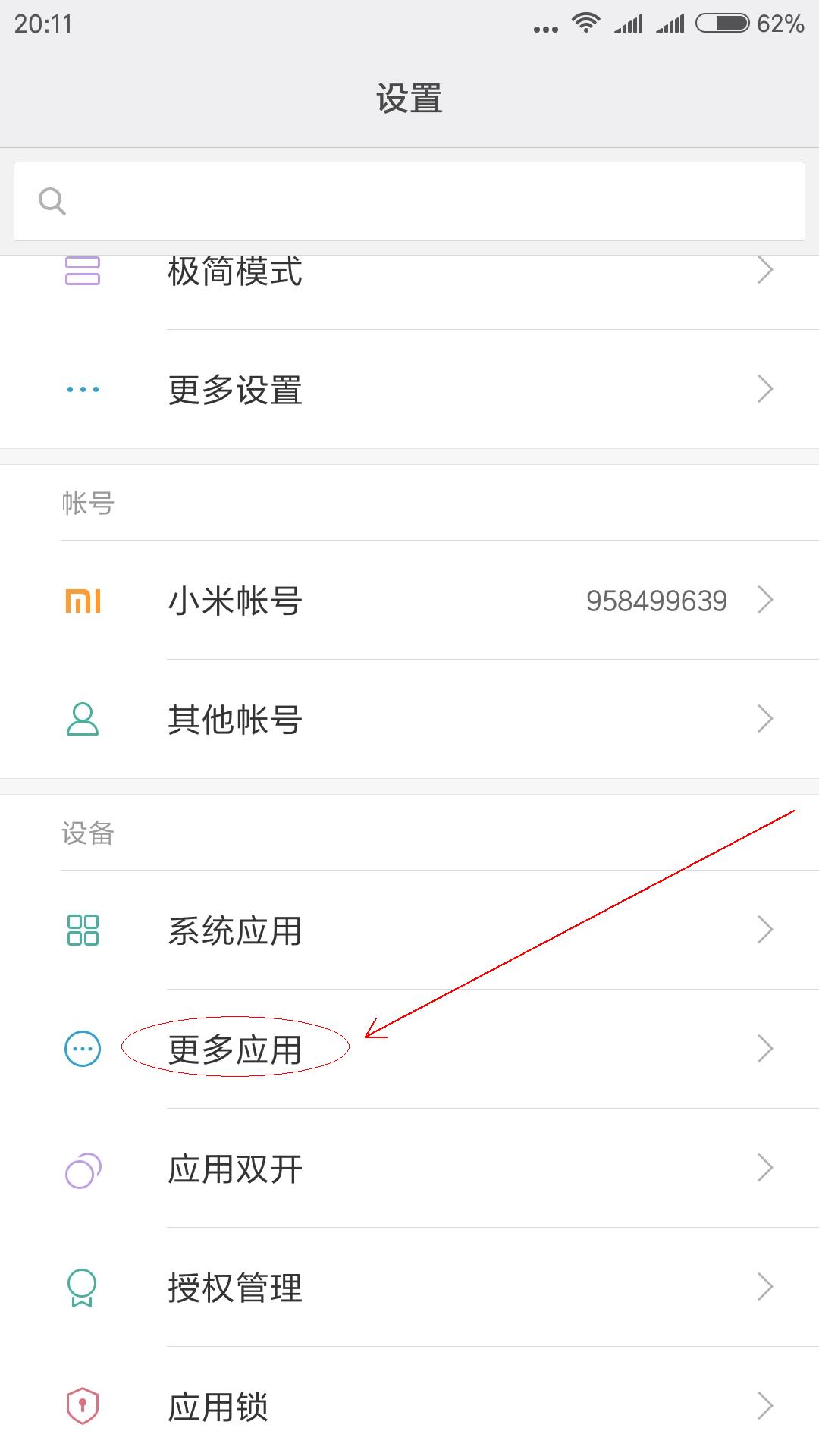Screen dimensions: 819x1456
Task: Select the Mi account (小米帐号) icon
Action: [x=83, y=601]
